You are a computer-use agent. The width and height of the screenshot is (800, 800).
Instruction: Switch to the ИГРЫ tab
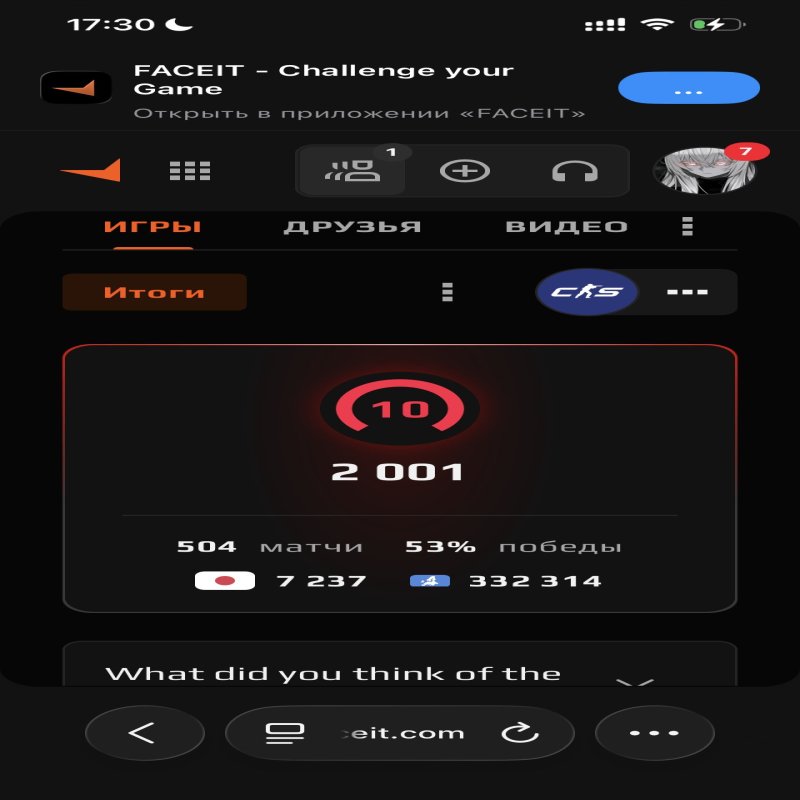click(153, 227)
